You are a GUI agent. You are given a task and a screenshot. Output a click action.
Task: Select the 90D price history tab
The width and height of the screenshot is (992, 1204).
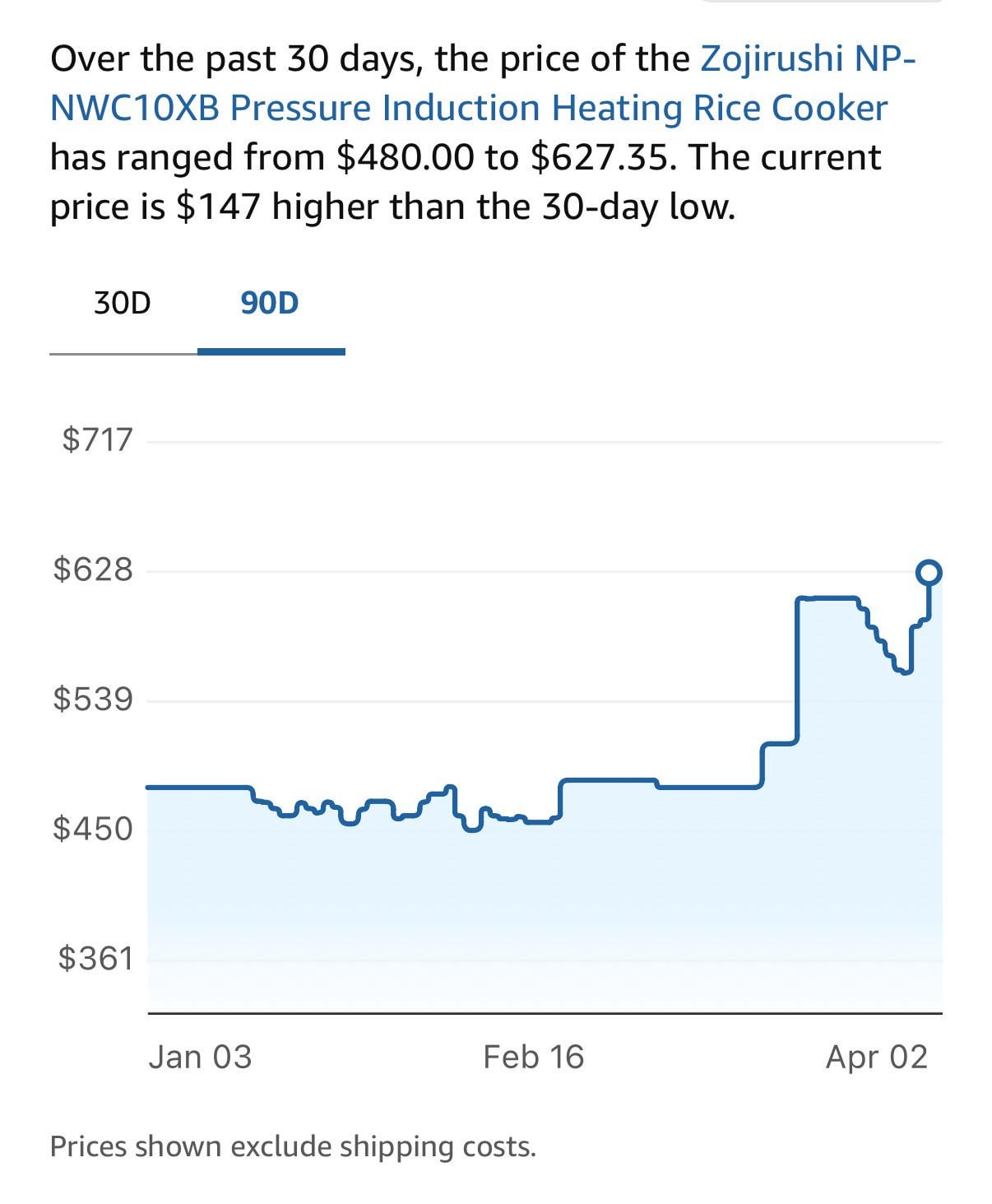click(x=270, y=304)
